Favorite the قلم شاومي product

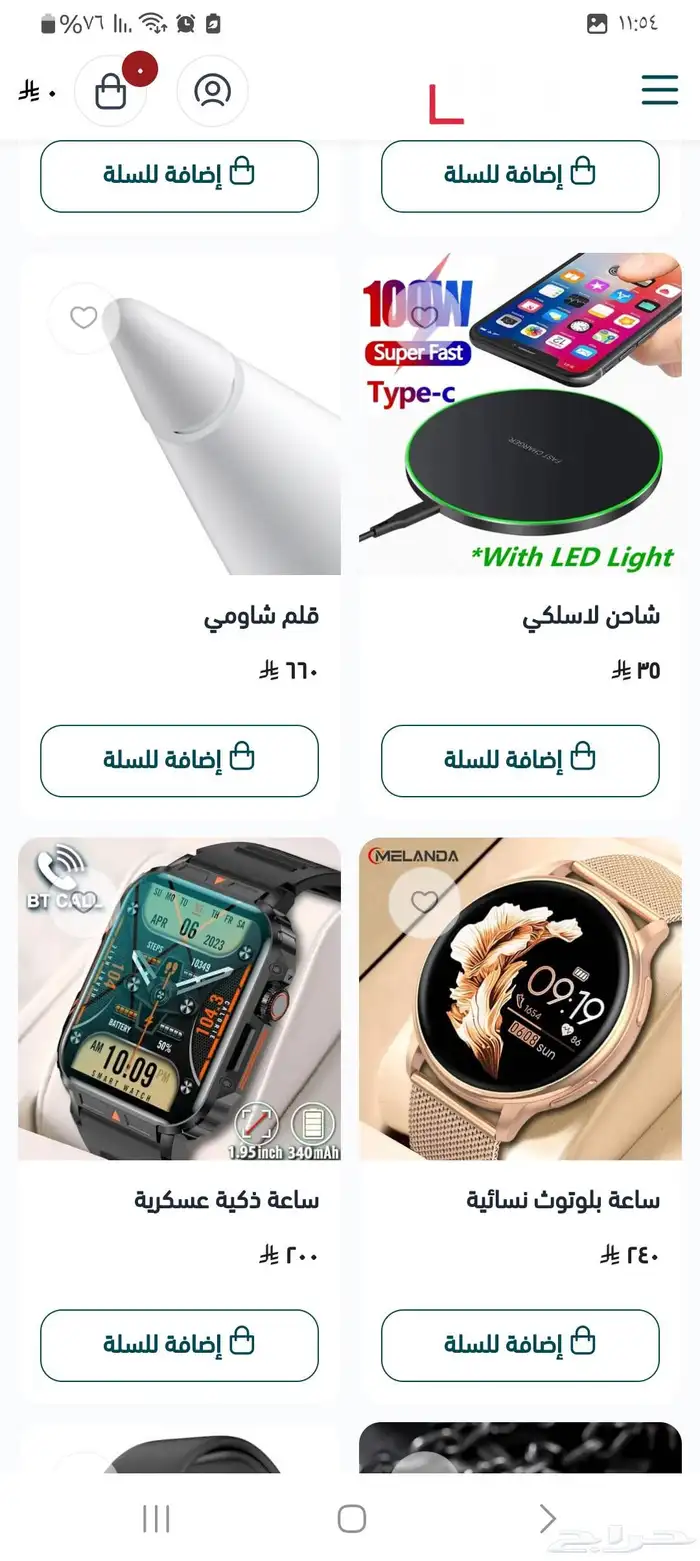(84, 318)
